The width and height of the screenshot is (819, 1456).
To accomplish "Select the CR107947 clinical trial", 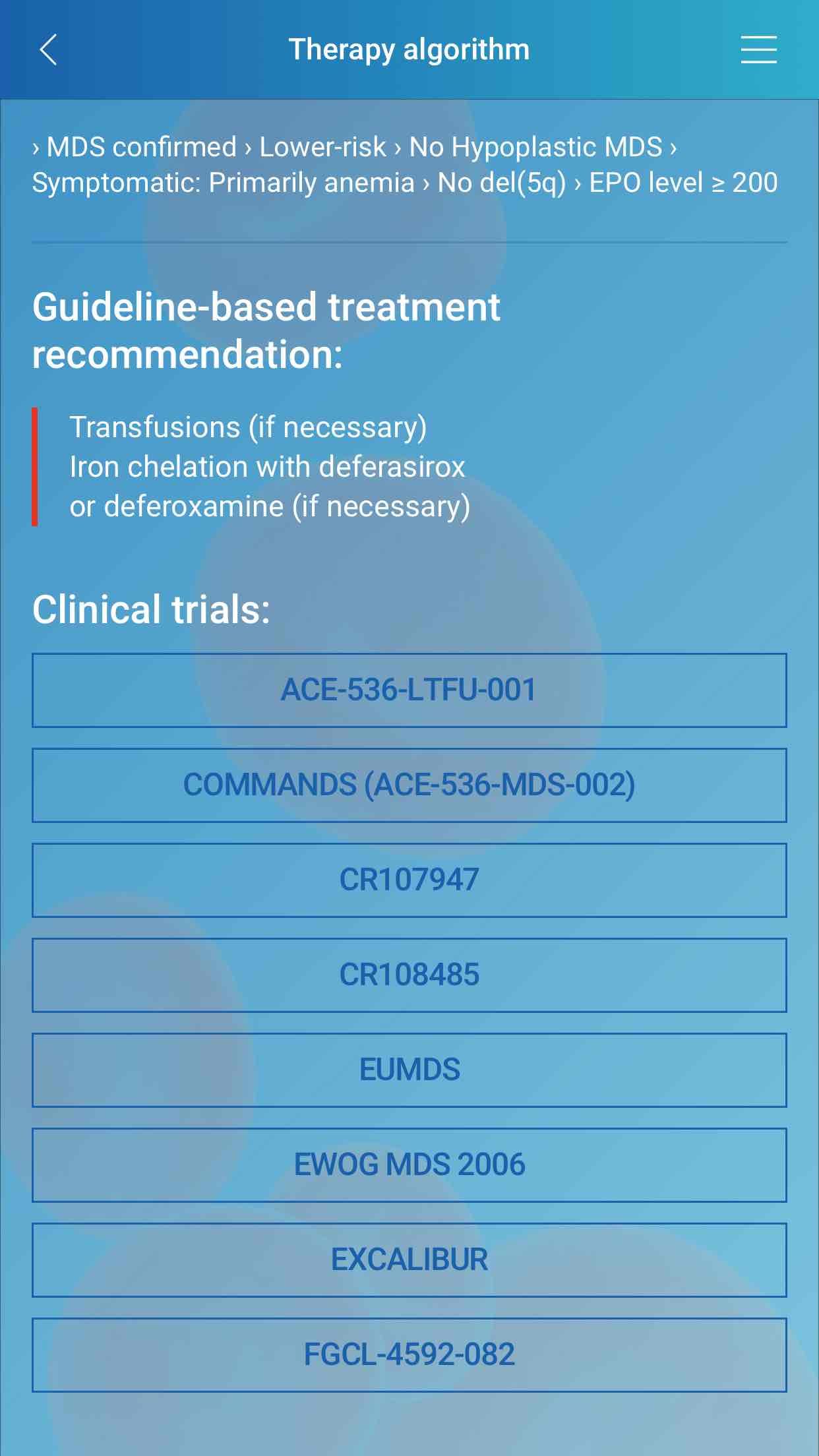I will click(409, 880).
